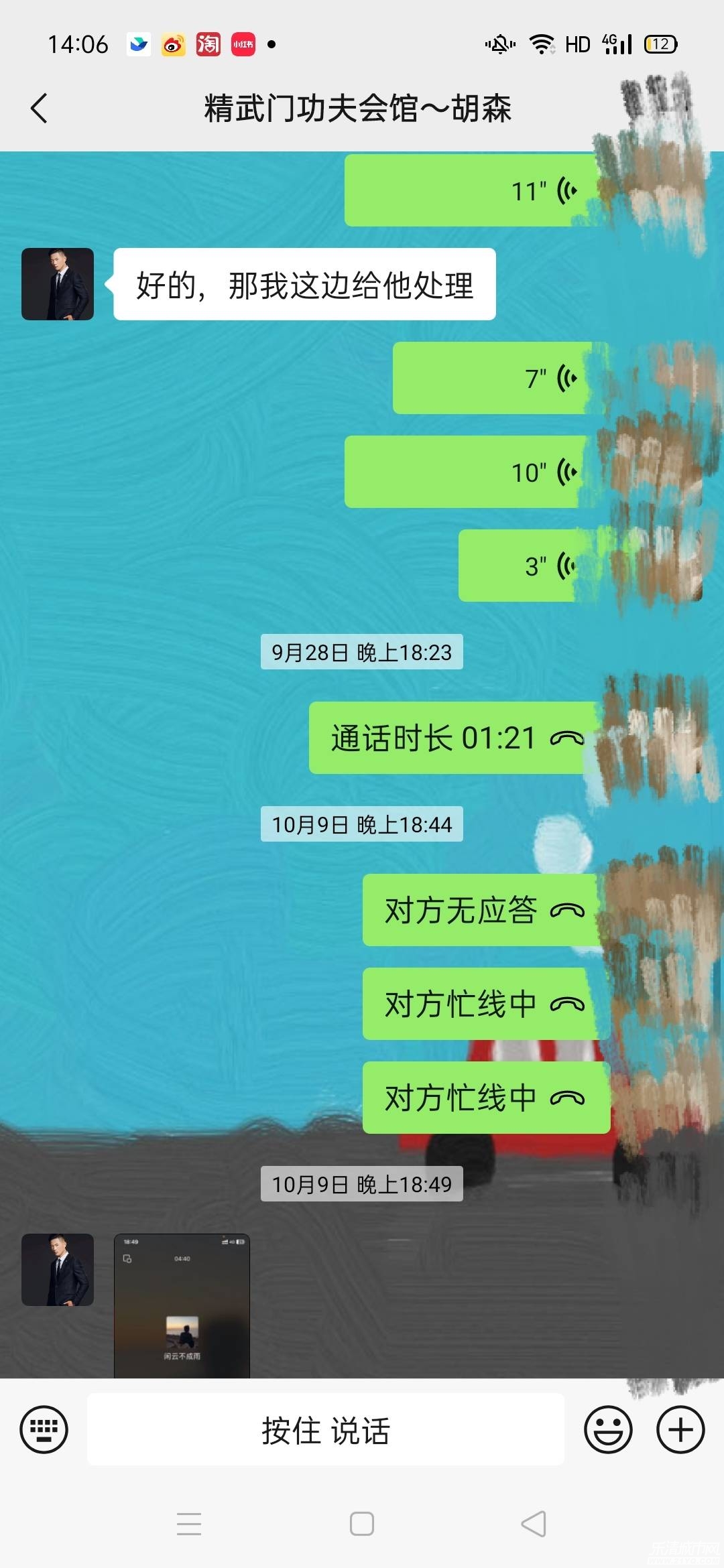
Task: Tap the 按住 说话 voice button
Action: [325, 1429]
